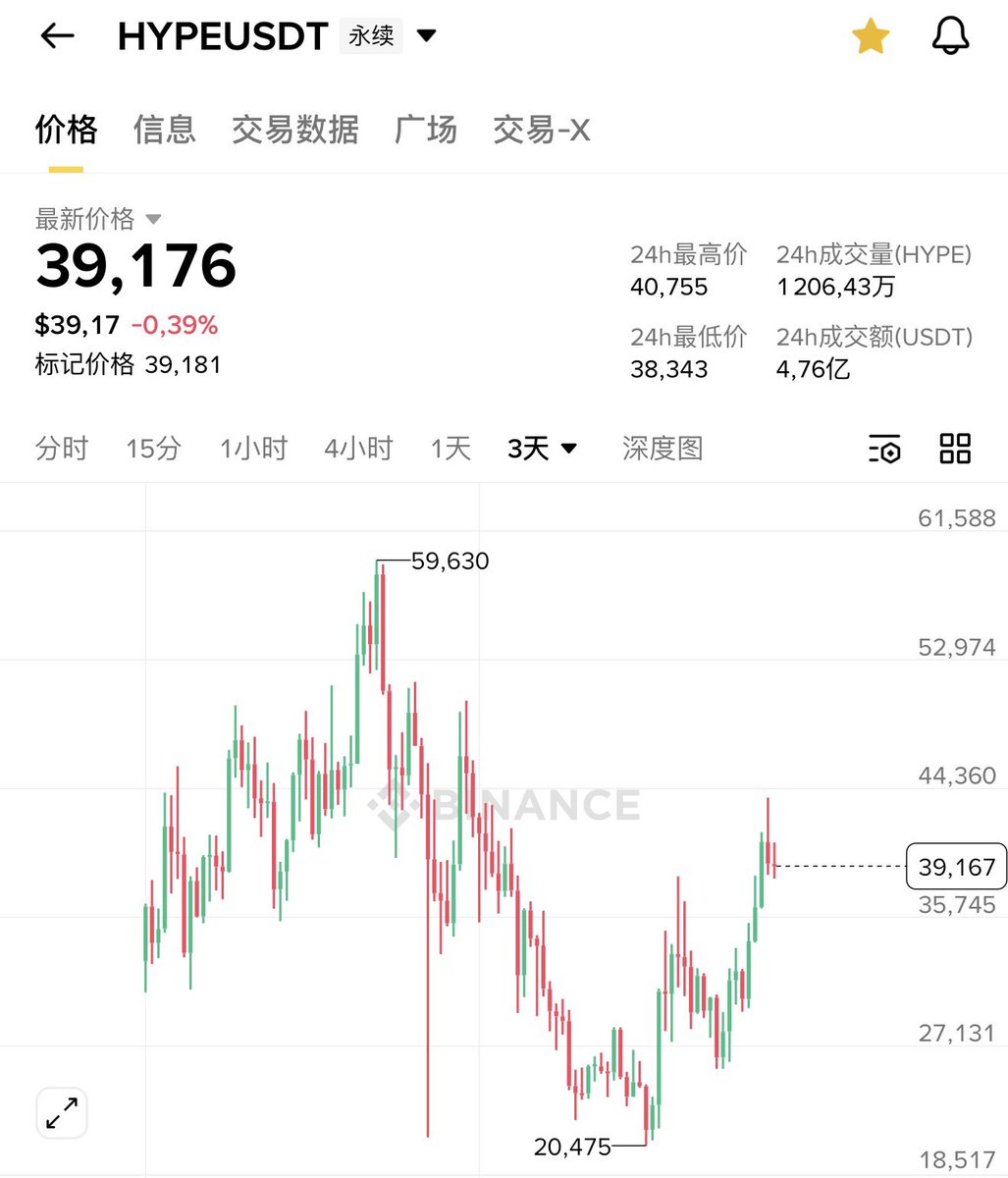Viewport: 1008px width, 1178px height.
Task: Open chart indicator settings icon
Action: (x=884, y=450)
